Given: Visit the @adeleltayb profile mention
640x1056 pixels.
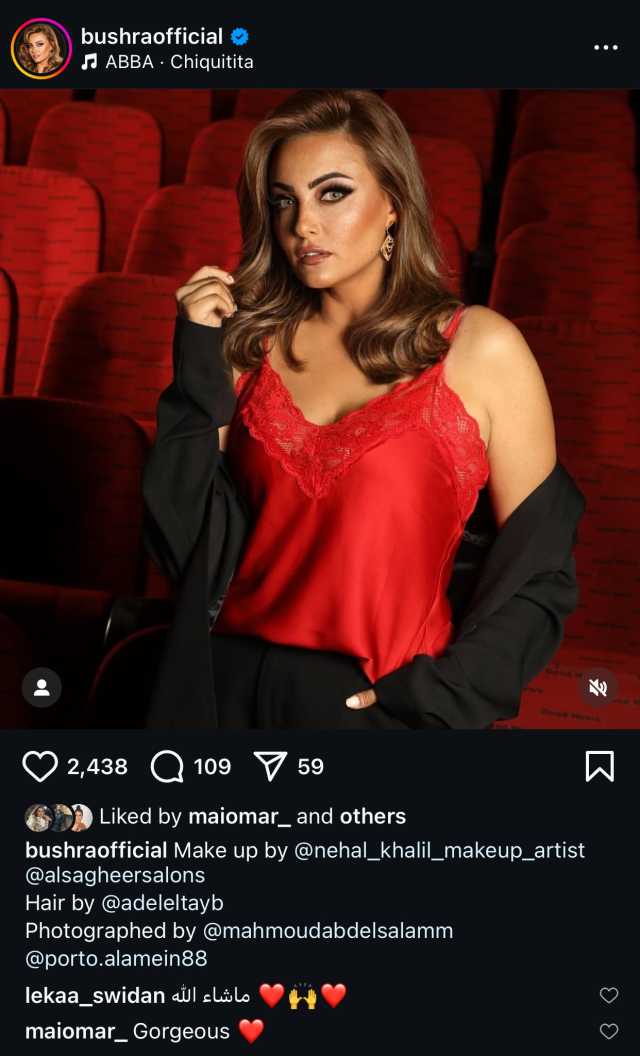Looking at the screenshot, I should click(160, 903).
